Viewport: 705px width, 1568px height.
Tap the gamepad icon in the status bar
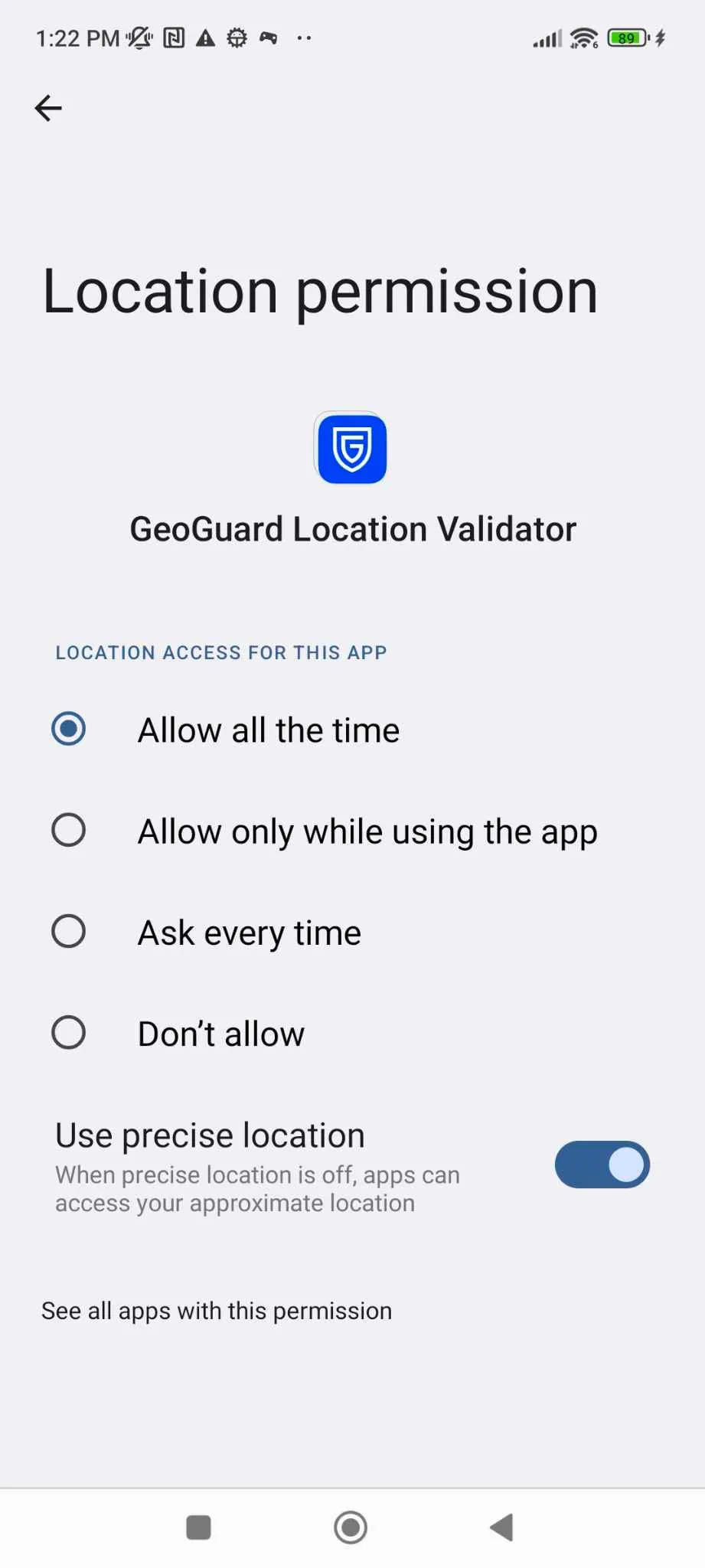(x=269, y=37)
